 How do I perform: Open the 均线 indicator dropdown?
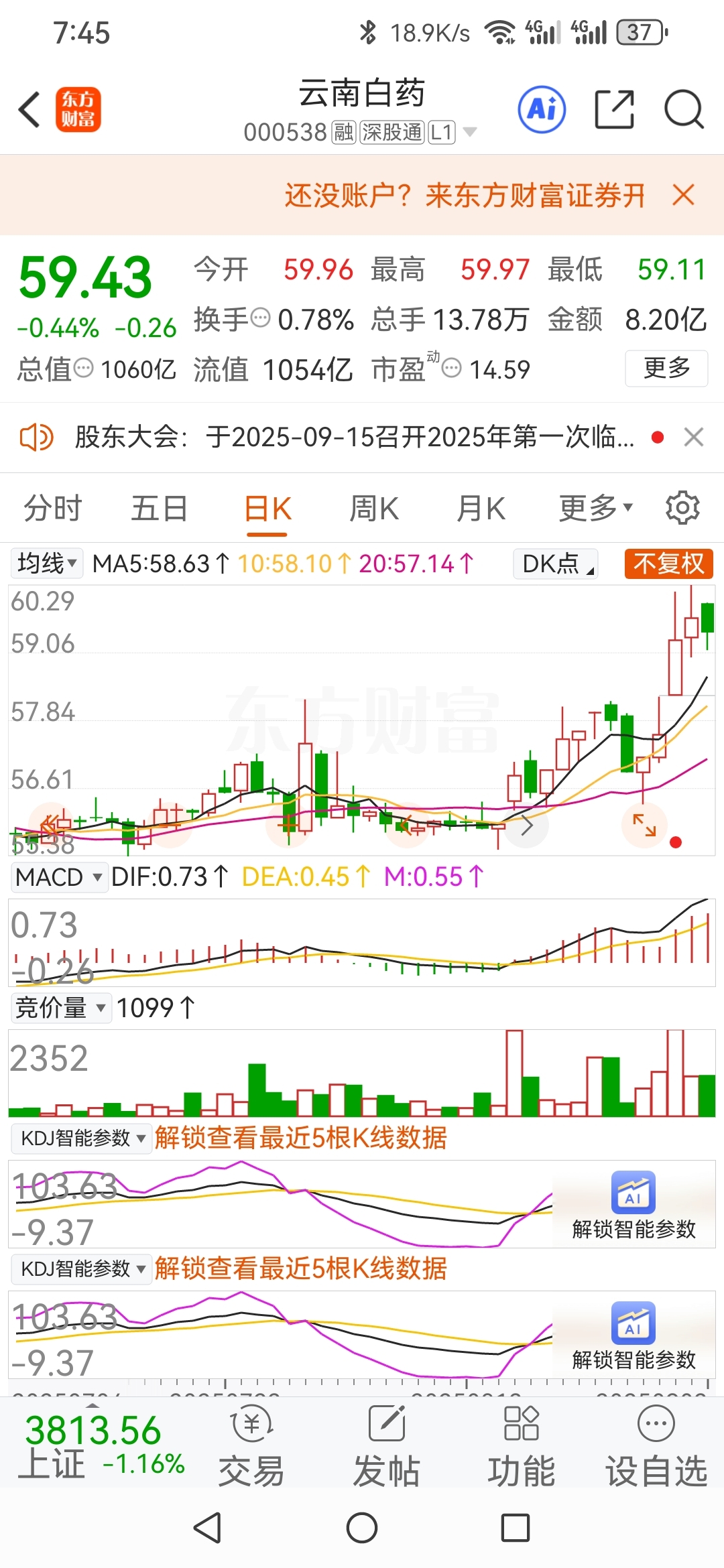point(47,564)
